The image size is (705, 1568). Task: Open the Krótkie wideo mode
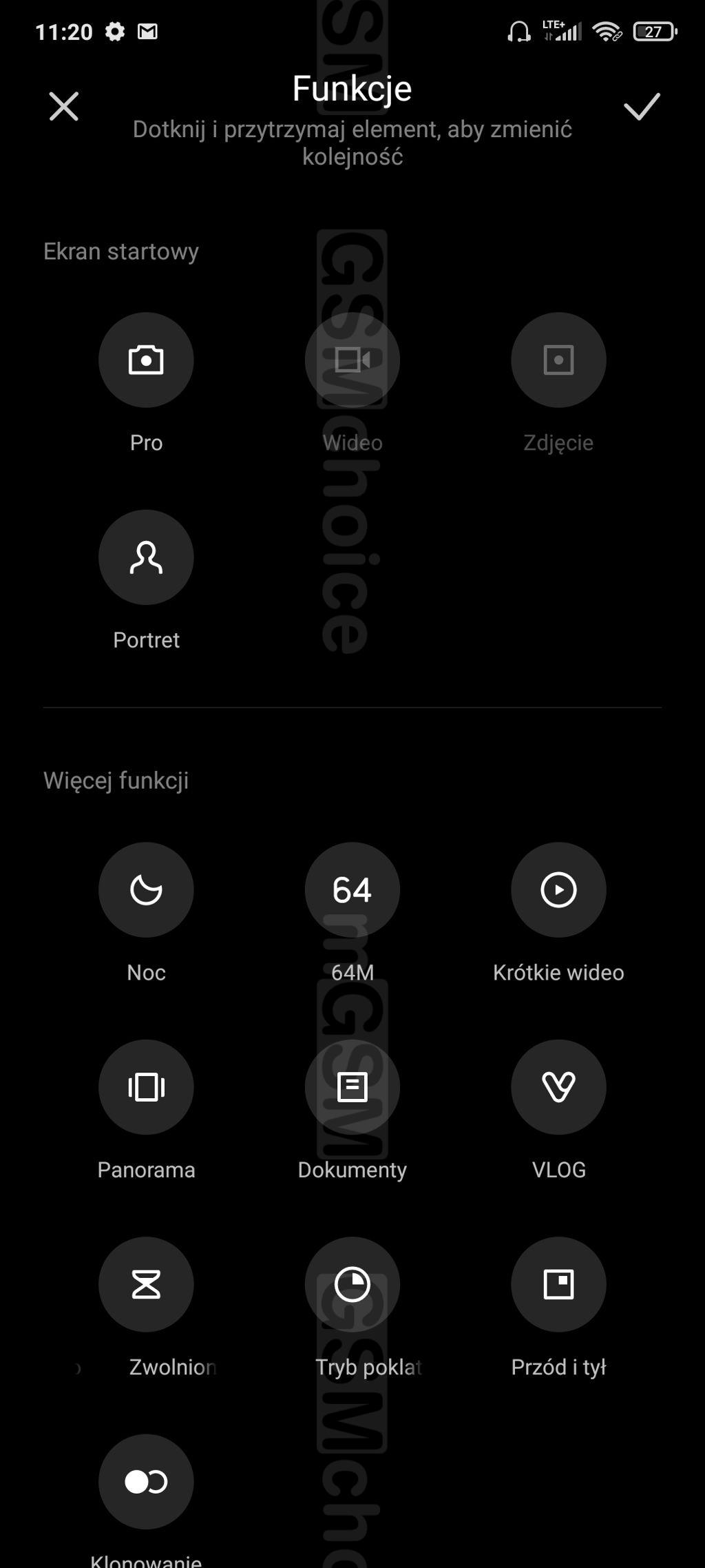tap(558, 890)
